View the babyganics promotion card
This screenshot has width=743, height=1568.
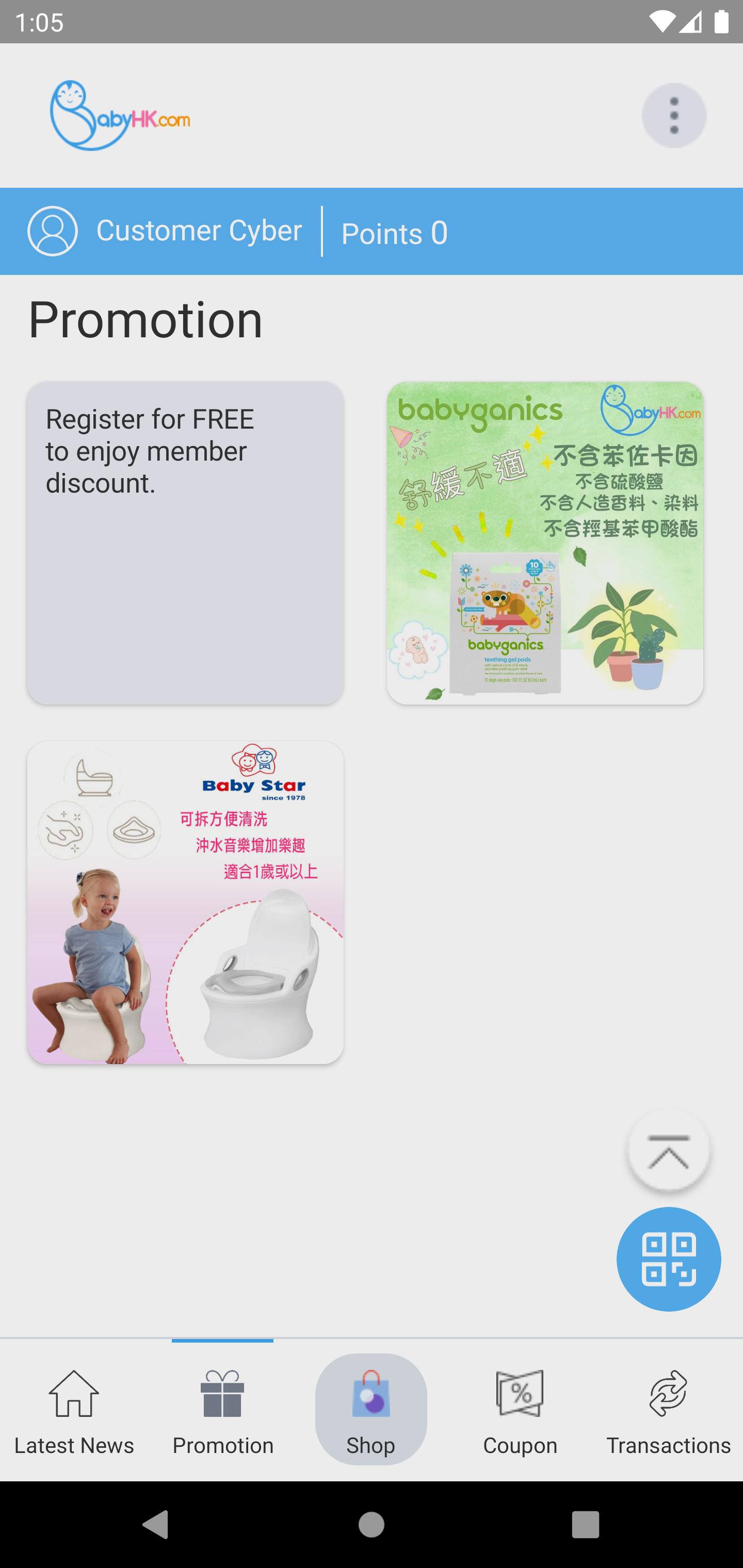(544, 542)
